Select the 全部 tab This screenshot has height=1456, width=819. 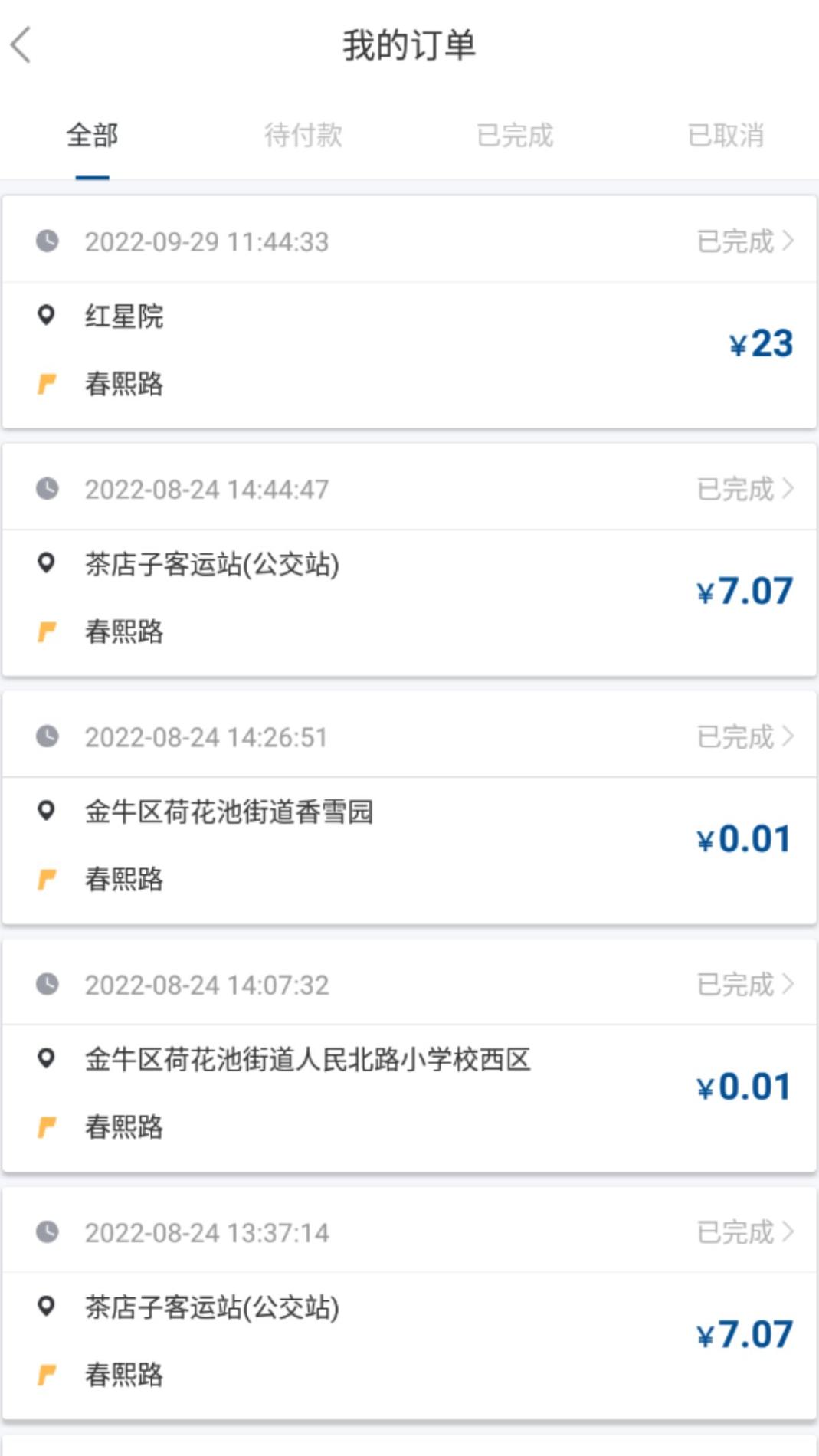click(92, 134)
